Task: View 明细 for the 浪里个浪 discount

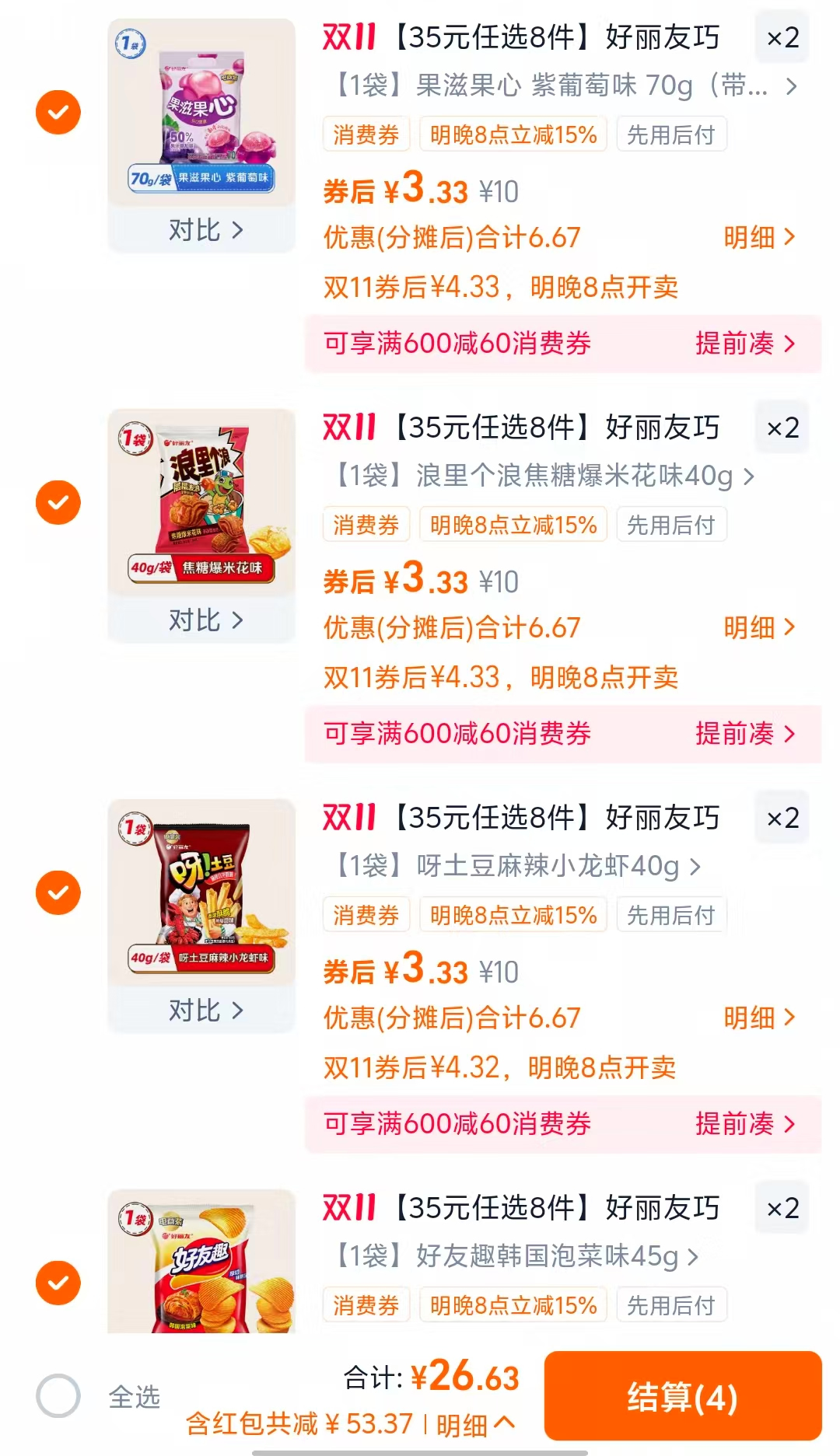Action: coord(758,628)
